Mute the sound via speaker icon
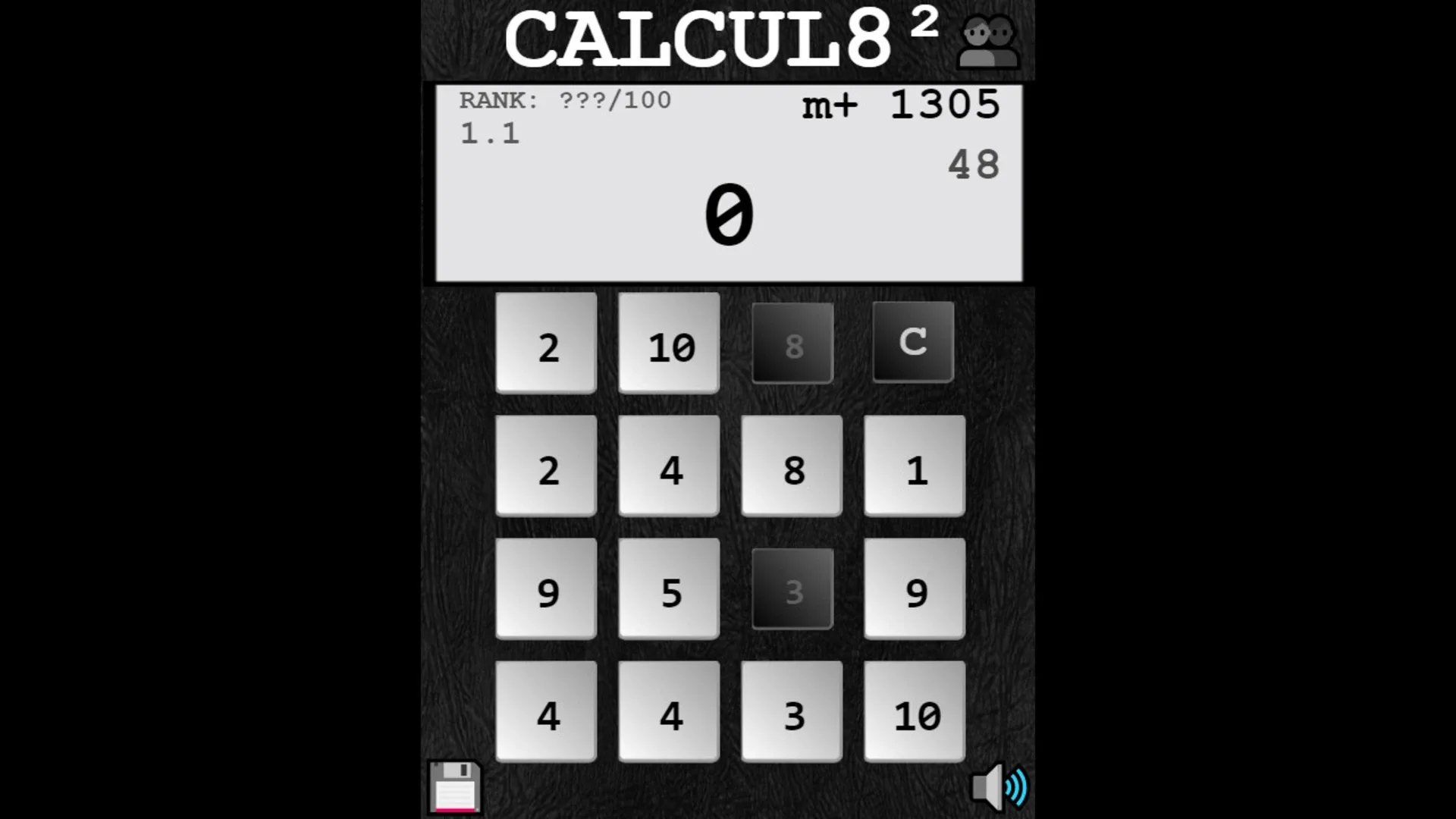This screenshot has height=819, width=1456. (x=999, y=787)
